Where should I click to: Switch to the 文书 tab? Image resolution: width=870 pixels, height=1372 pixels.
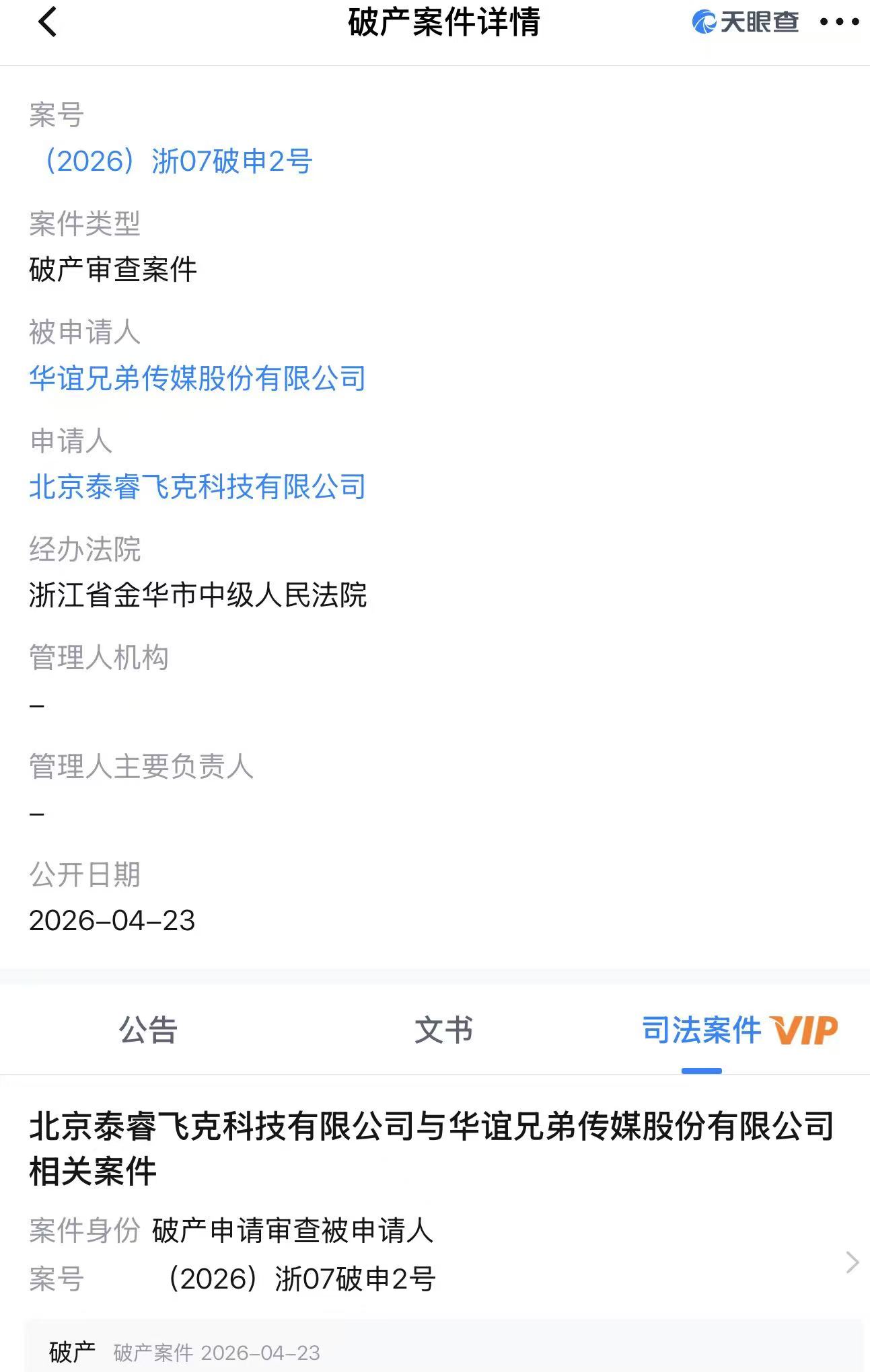click(x=443, y=1030)
